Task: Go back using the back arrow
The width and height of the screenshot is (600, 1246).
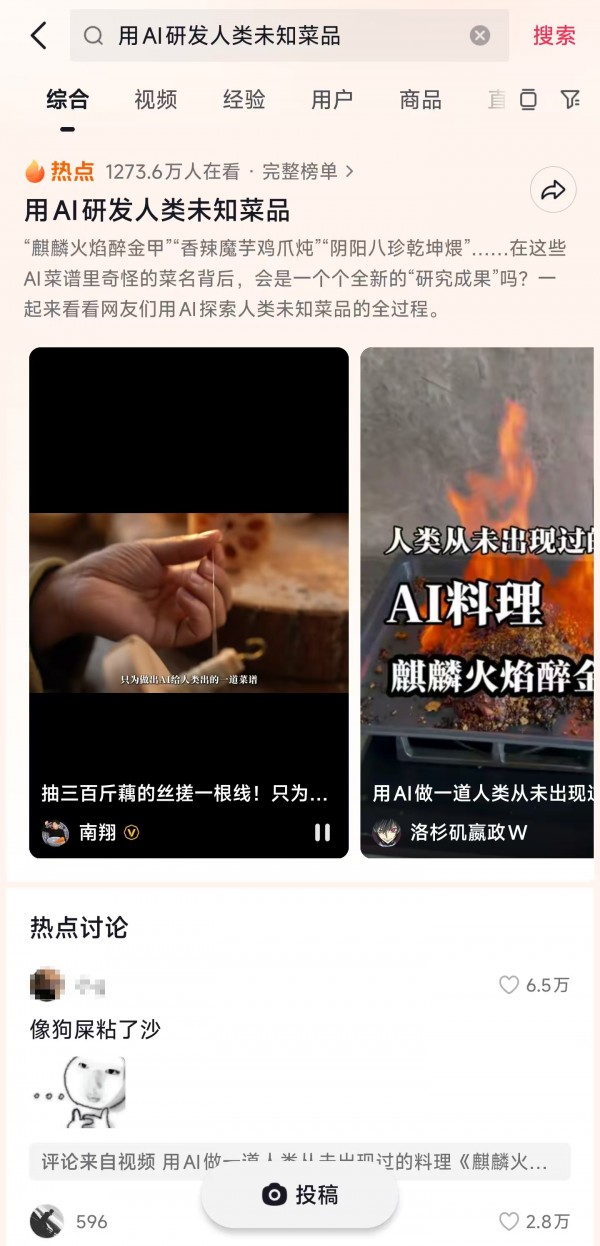Action: pos(38,36)
